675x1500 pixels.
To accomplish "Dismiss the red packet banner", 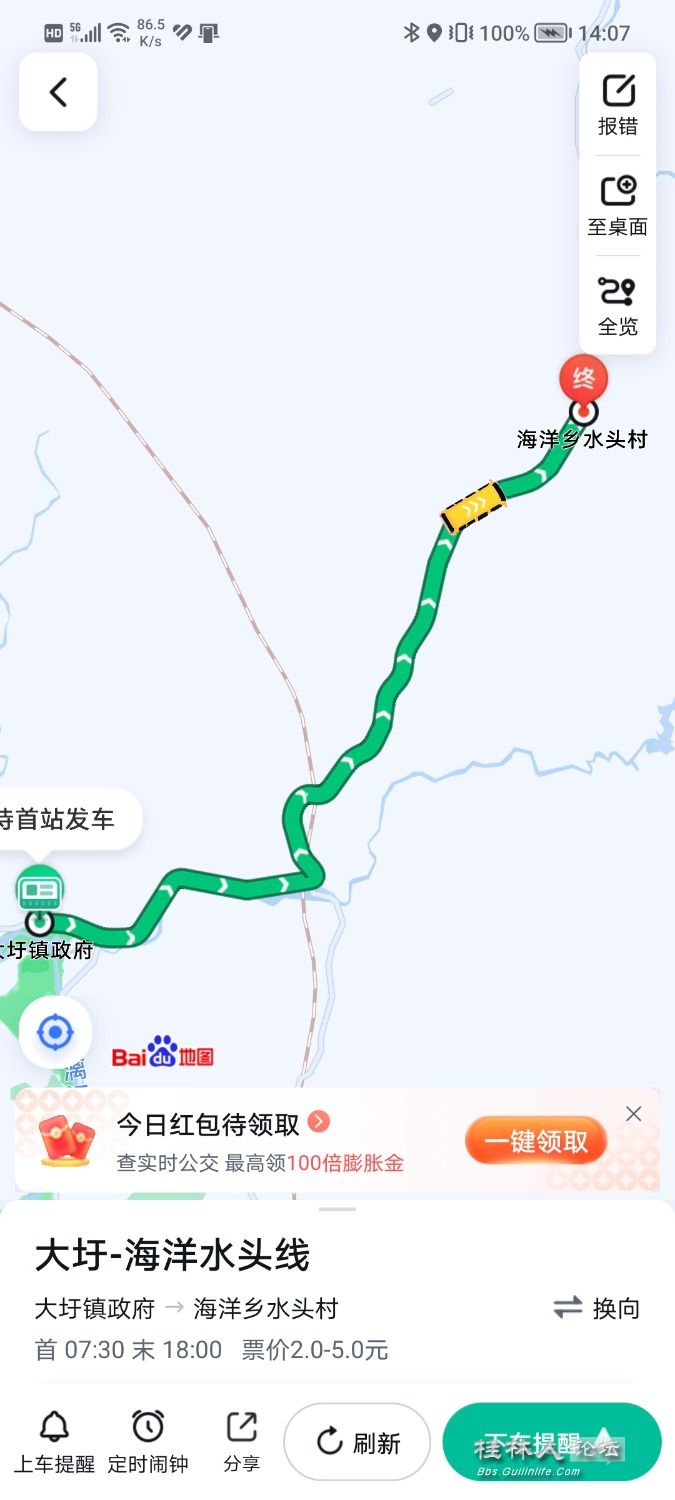I will [x=633, y=1114].
